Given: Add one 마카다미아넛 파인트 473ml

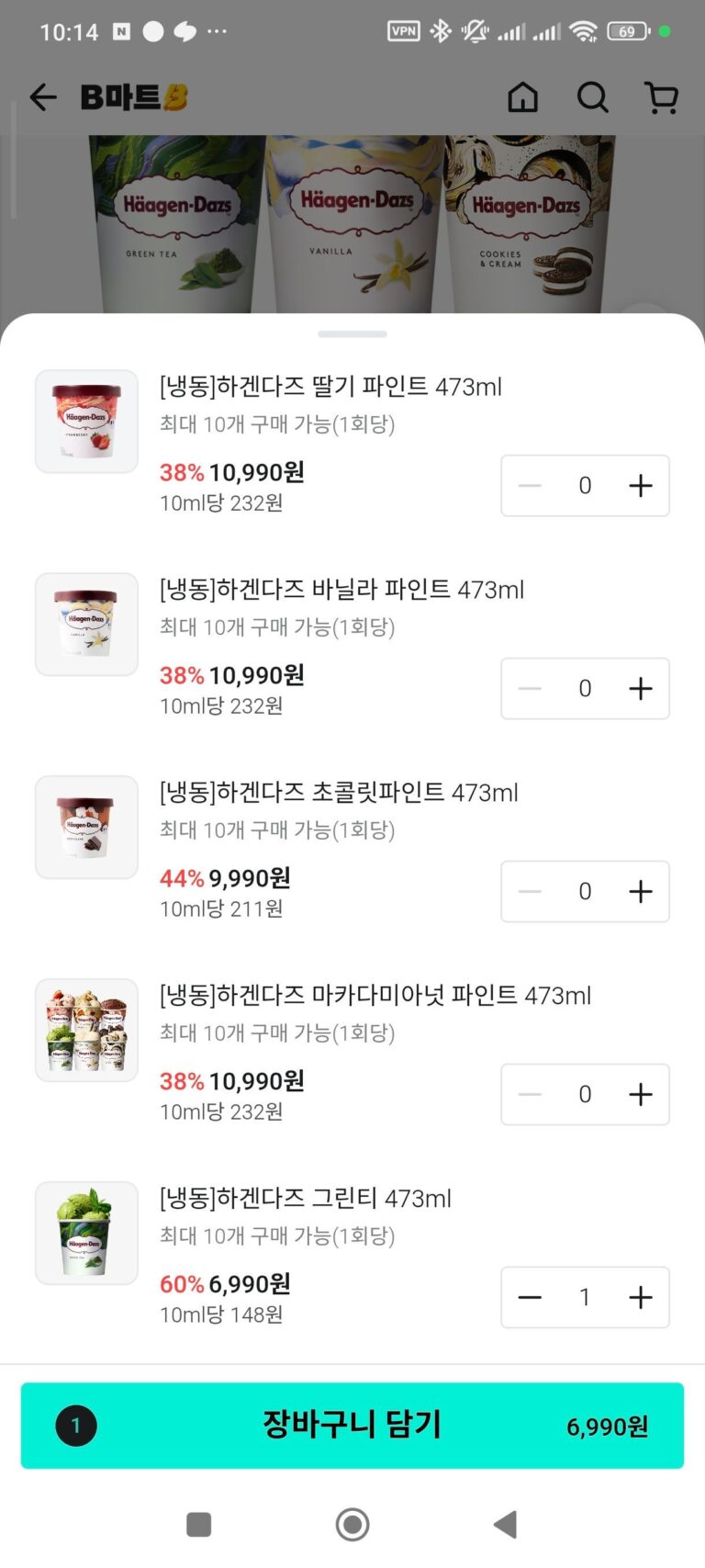Looking at the screenshot, I should click(641, 1095).
